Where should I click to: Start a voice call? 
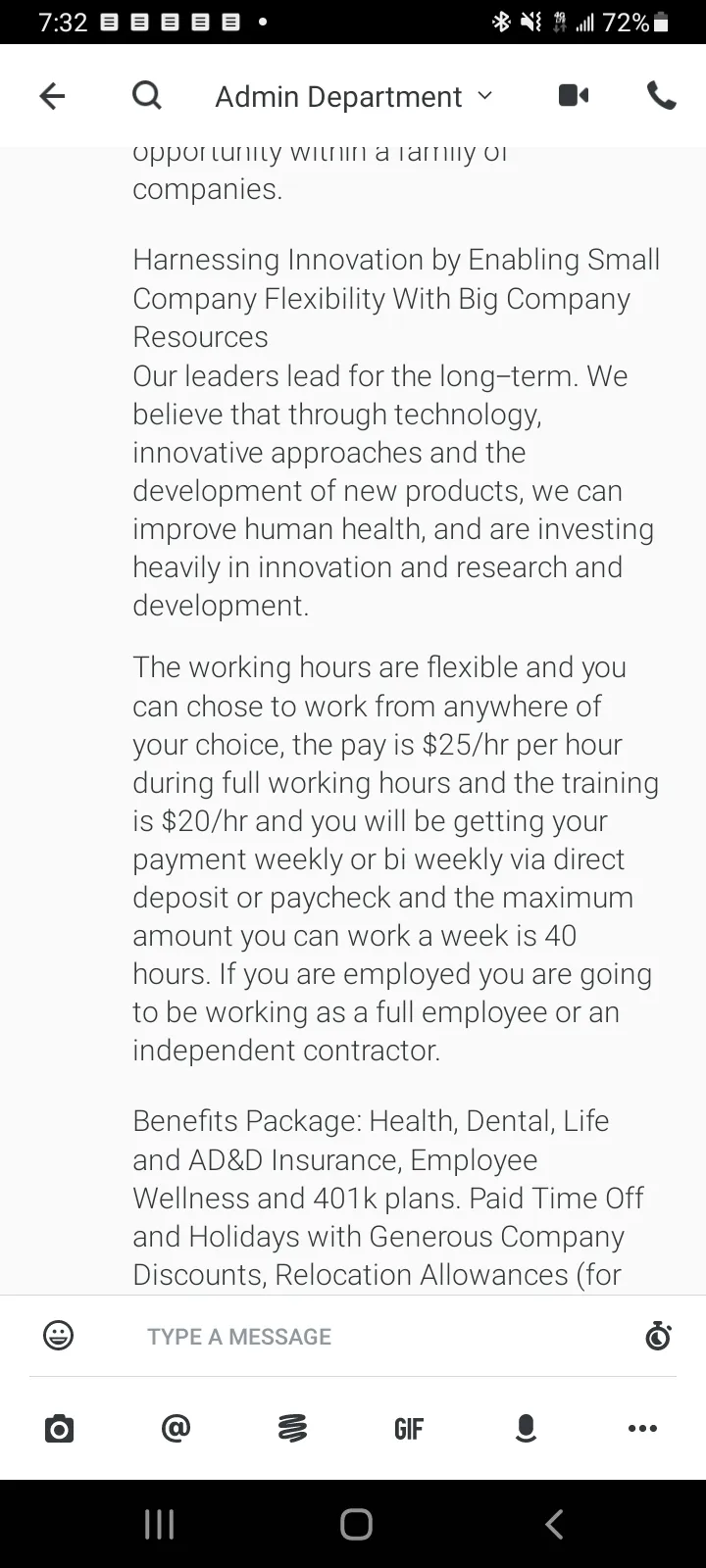662,95
